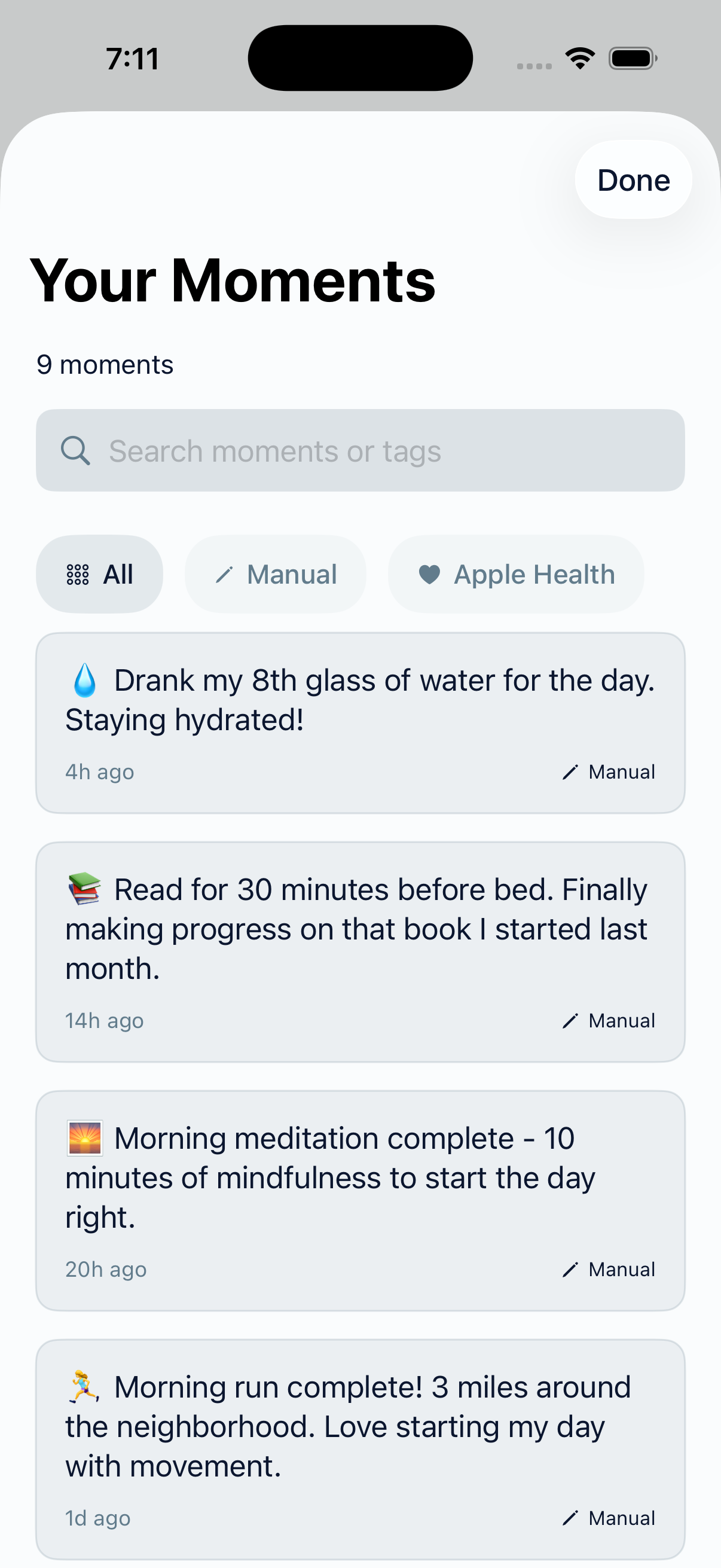Tap Done to close Your Moments
Screen dimensions: 721x1568
click(x=633, y=179)
